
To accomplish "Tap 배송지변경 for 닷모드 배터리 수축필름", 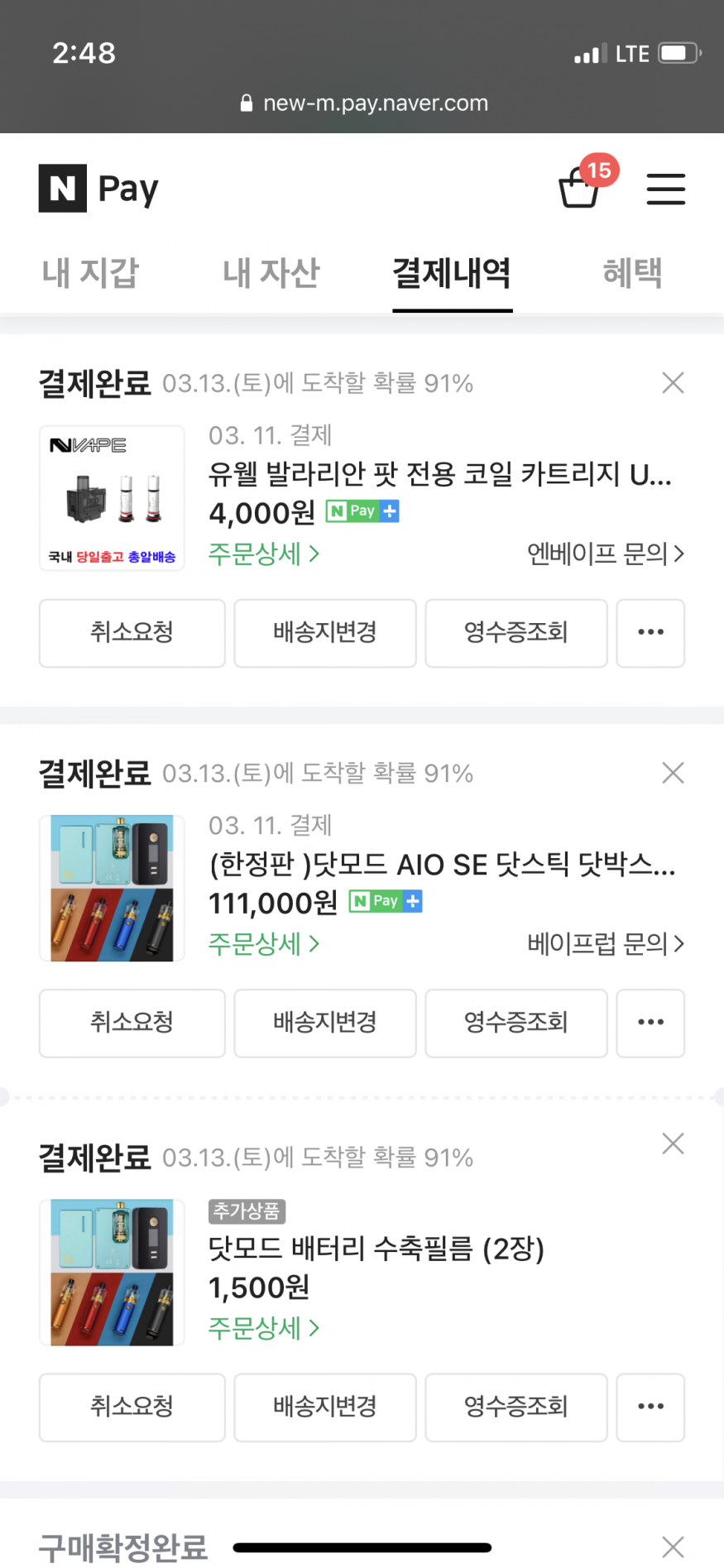I will tap(324, 1407).
